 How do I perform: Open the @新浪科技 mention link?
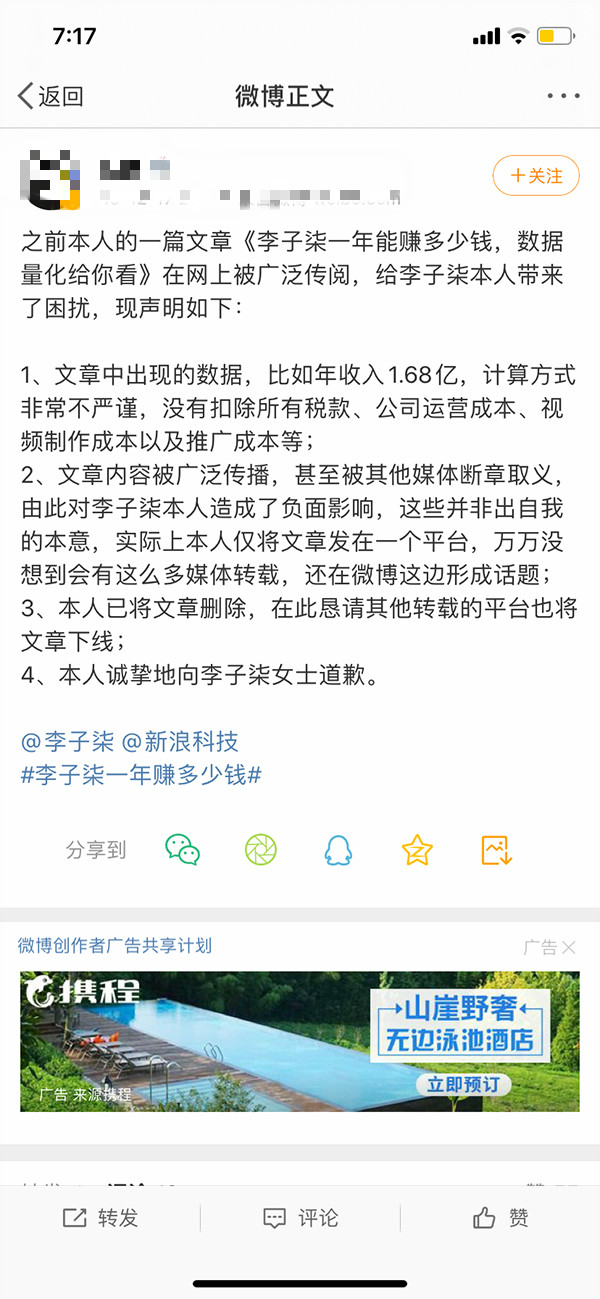[180, 741]
